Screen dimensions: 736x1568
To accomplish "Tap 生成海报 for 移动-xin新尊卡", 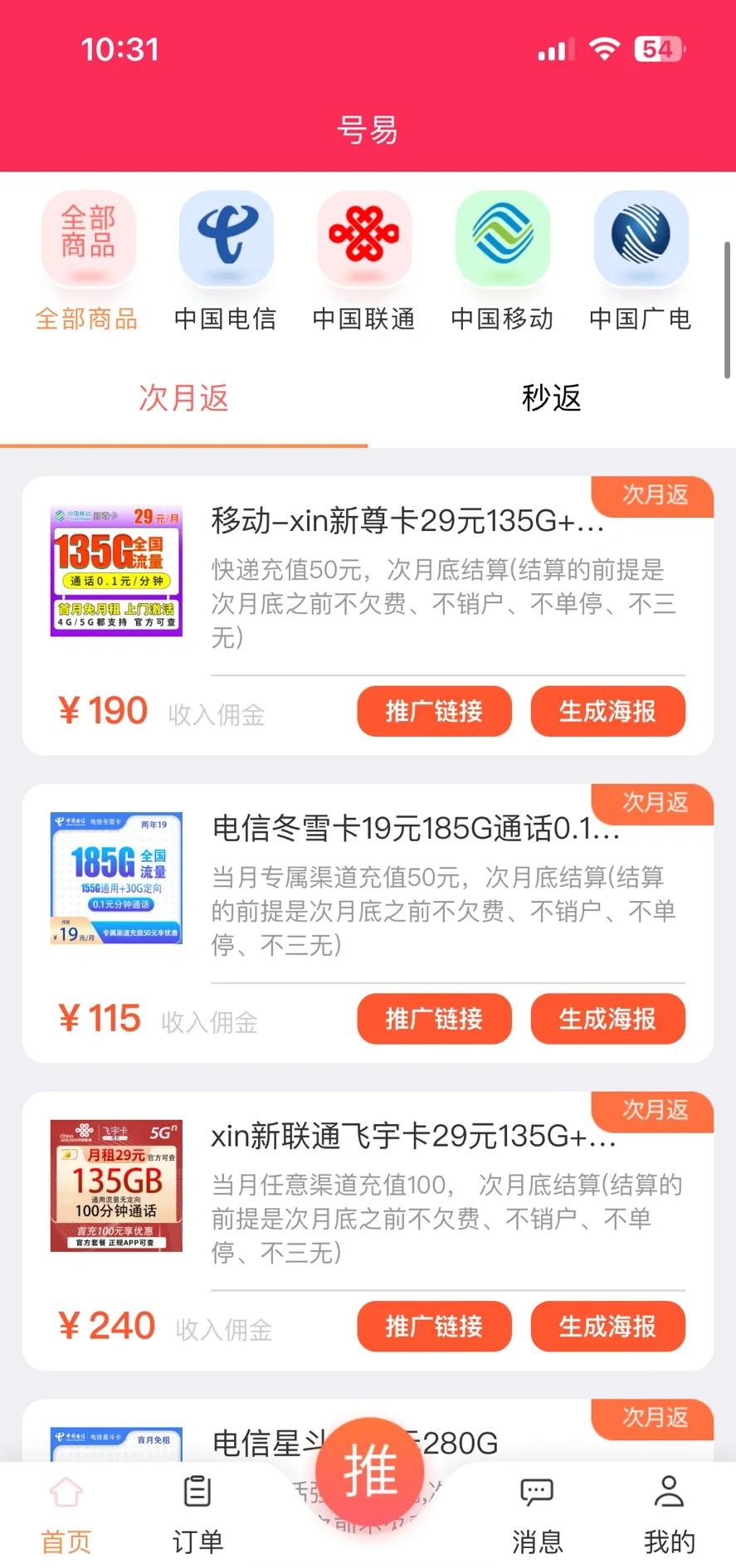I will (607, 711).
